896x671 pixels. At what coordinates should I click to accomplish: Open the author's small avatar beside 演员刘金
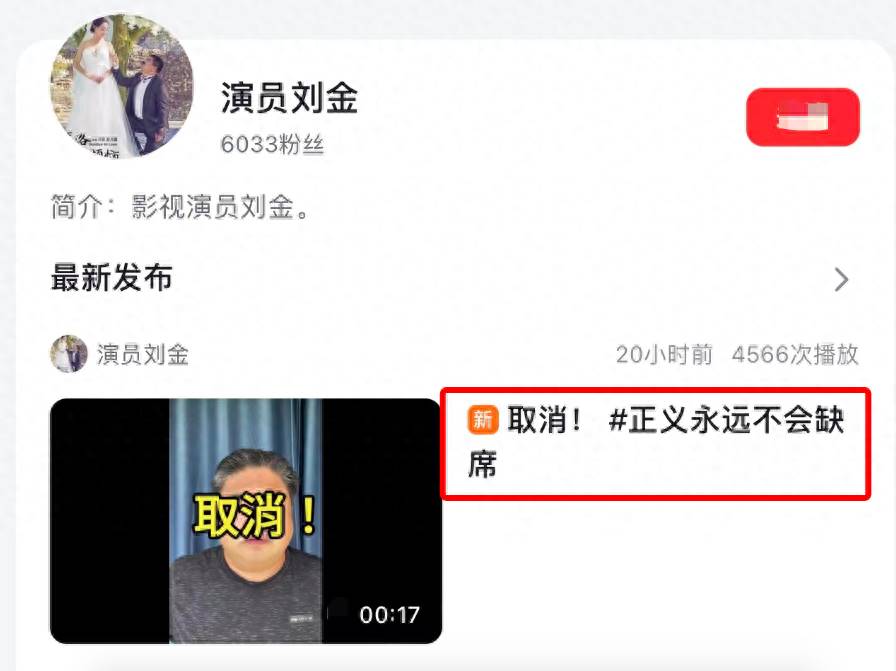tap(69, 354)
